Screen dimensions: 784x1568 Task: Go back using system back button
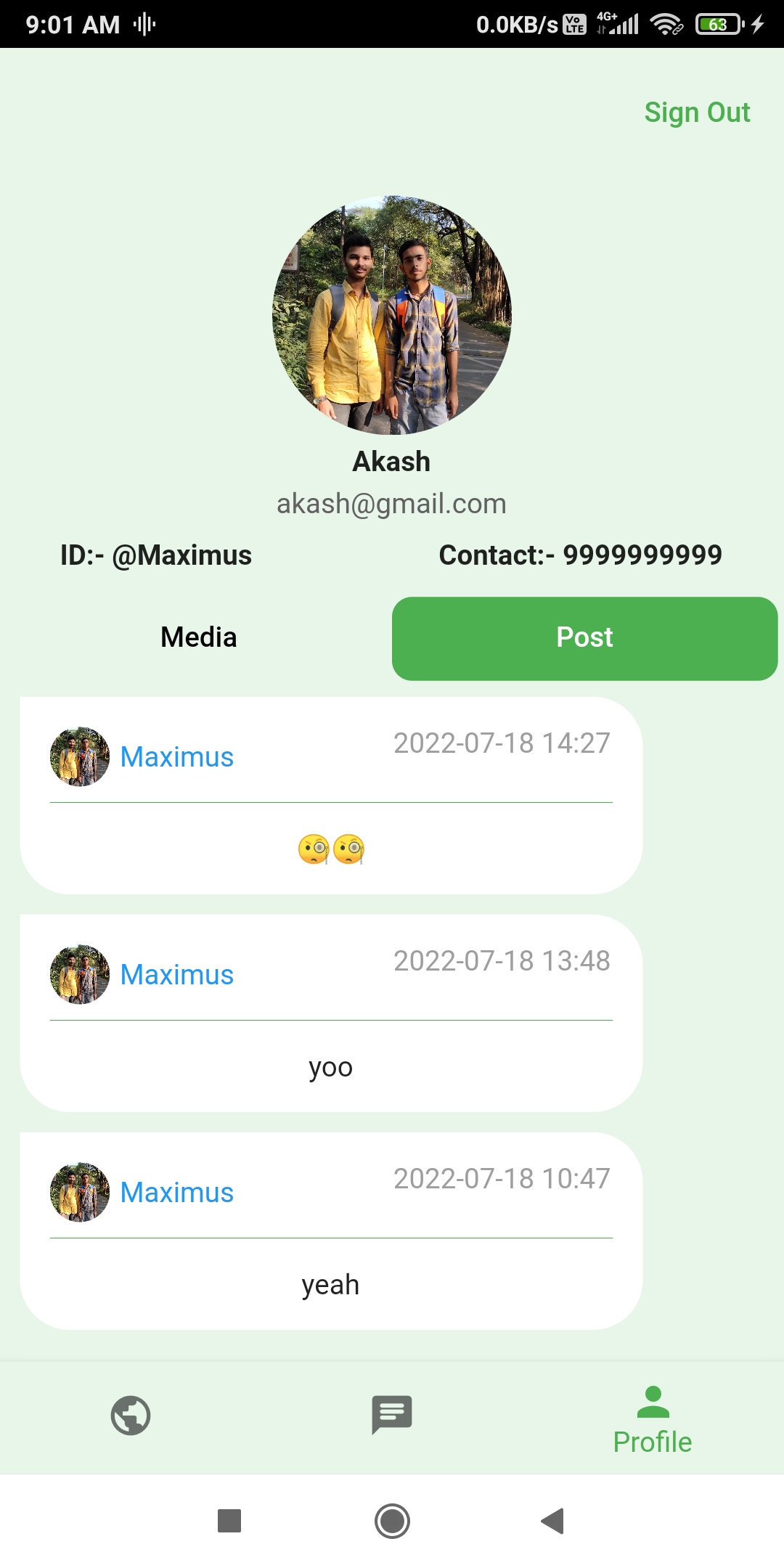pos(553,1521)
